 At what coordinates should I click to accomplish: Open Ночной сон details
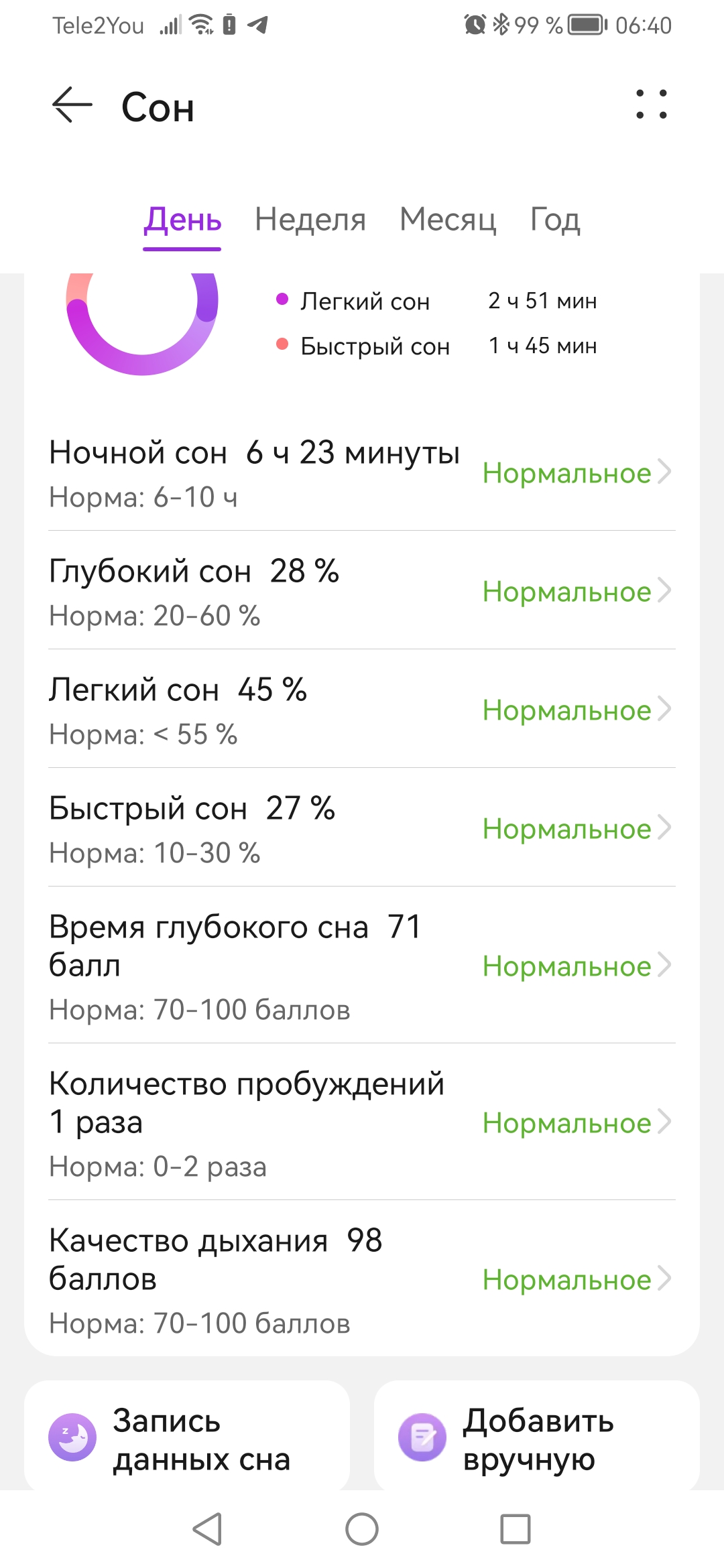click(362, 473)
